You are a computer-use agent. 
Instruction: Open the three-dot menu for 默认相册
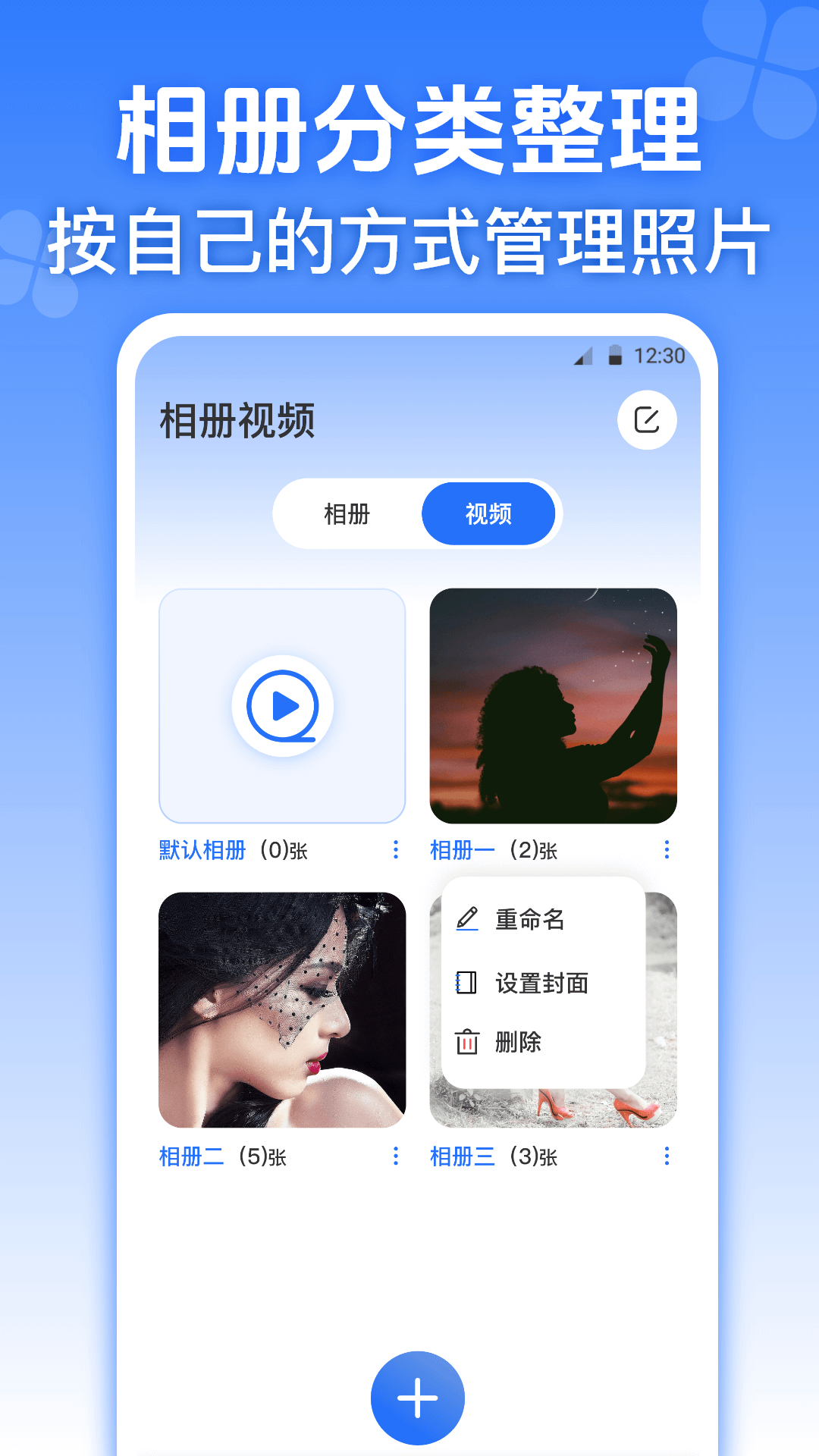tap(397, 850)
